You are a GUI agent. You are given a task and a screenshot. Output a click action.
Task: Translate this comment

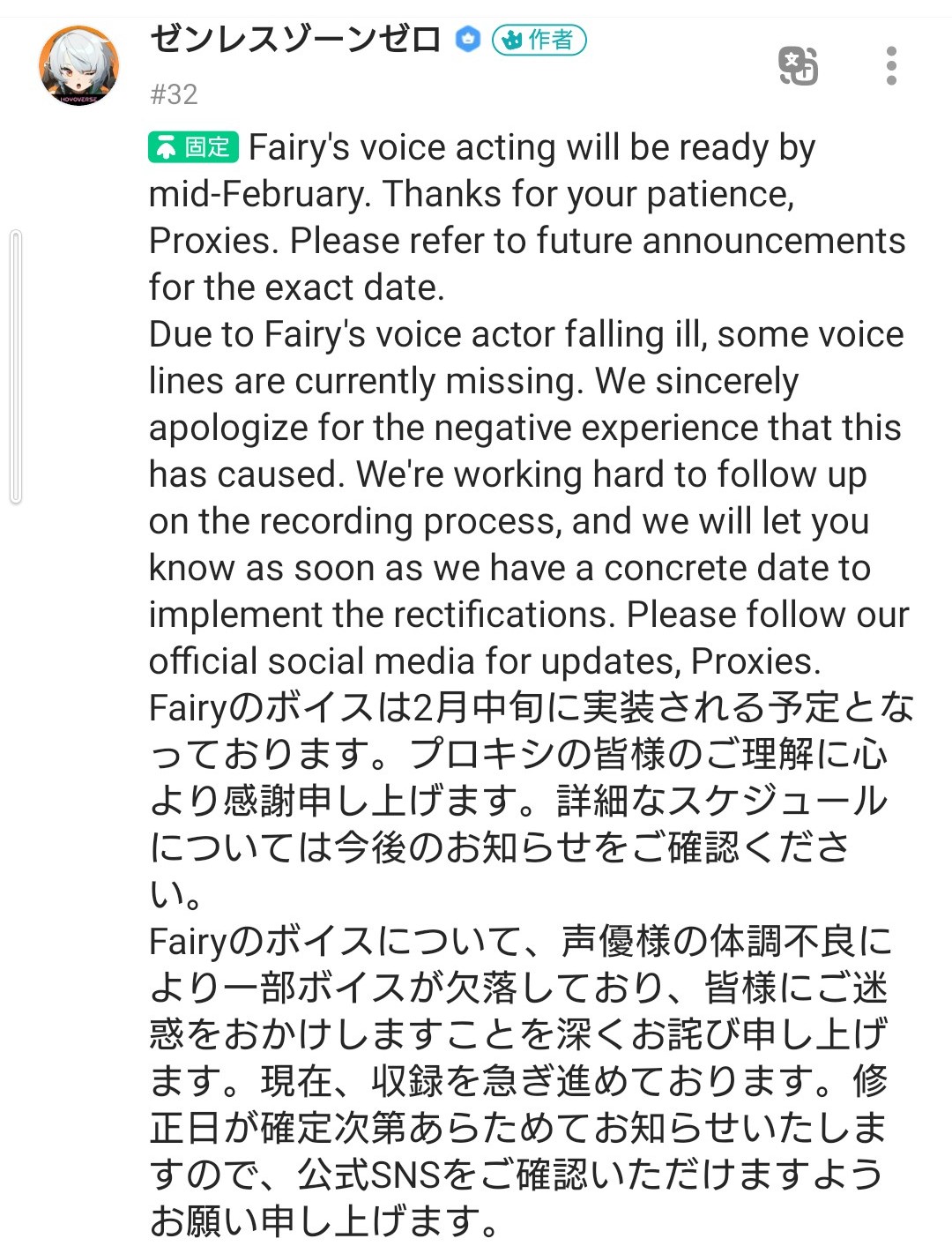click(799, 66)
